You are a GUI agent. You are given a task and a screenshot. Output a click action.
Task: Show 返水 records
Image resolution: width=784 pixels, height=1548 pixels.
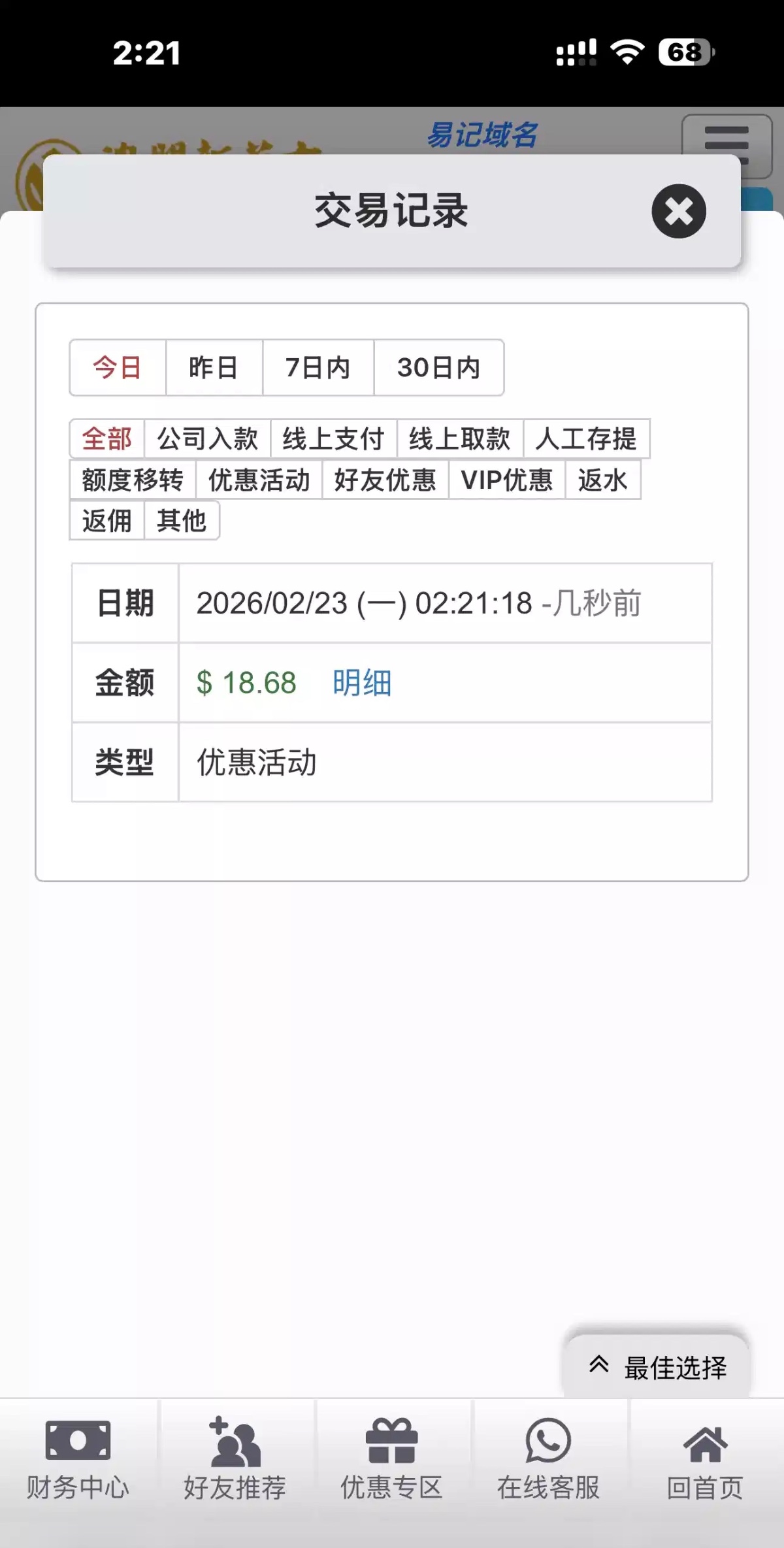(x=602, y=480)
